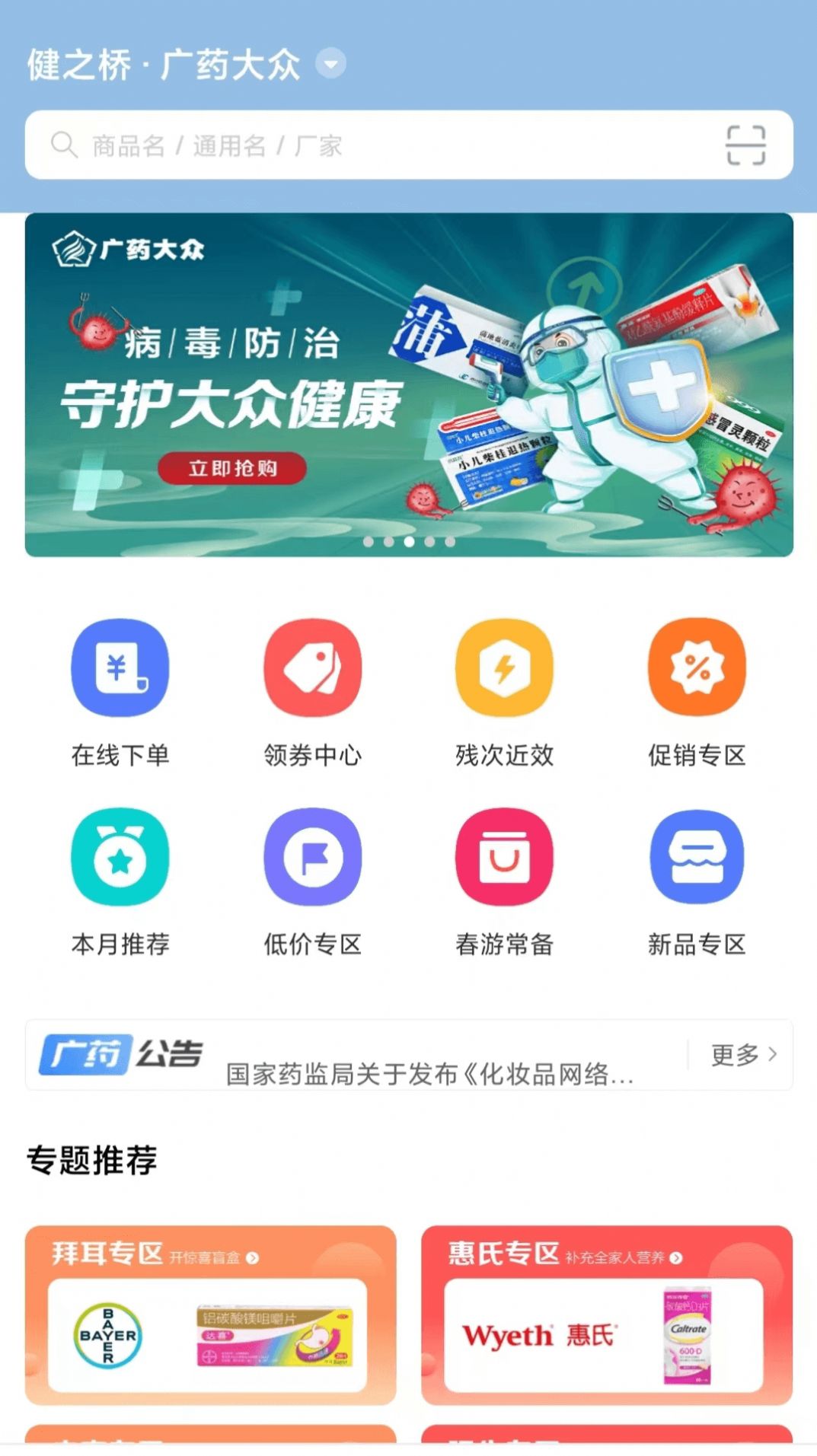Open the 促销专区 promotions zone icon
Screen dimensions: 817x1456
coord(695,668)
